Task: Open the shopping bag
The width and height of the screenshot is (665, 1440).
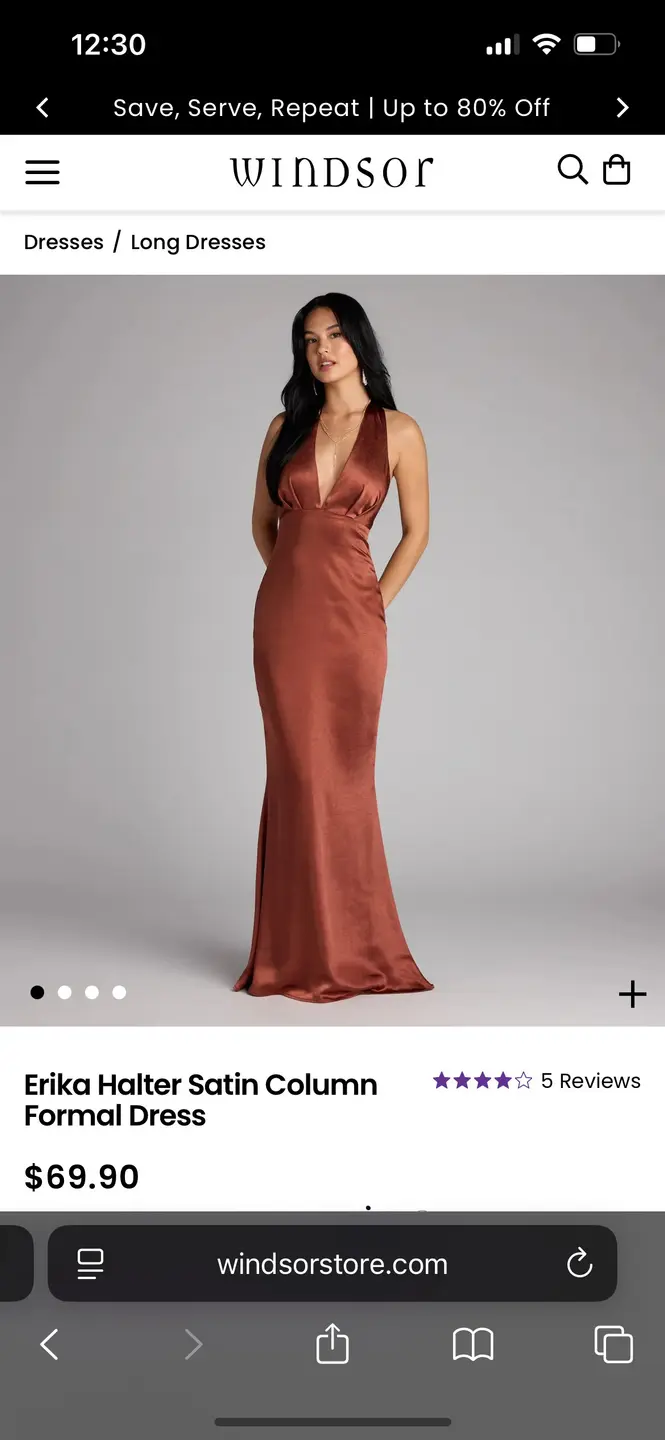Action: (617, 170)
